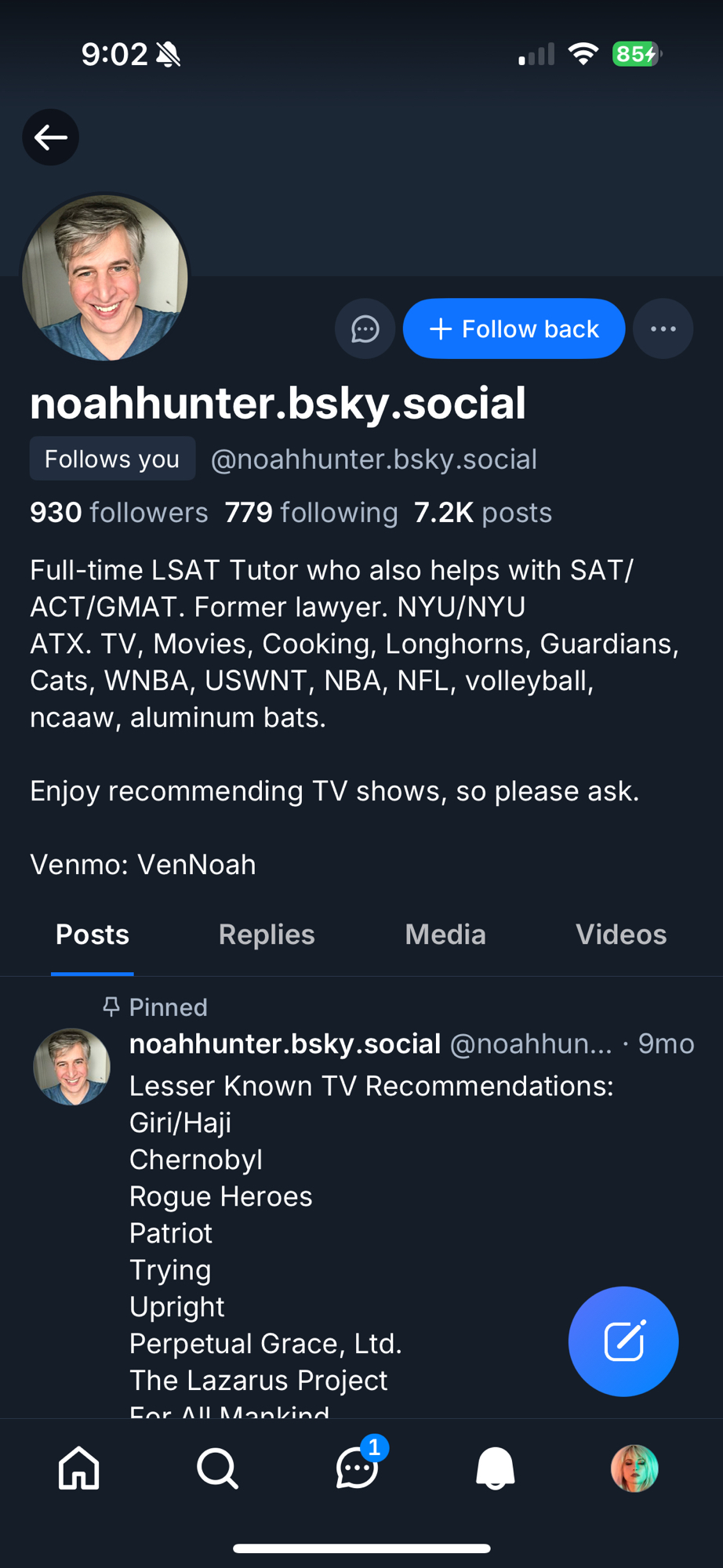Select the Posts tab

click(x=93, y=935)
